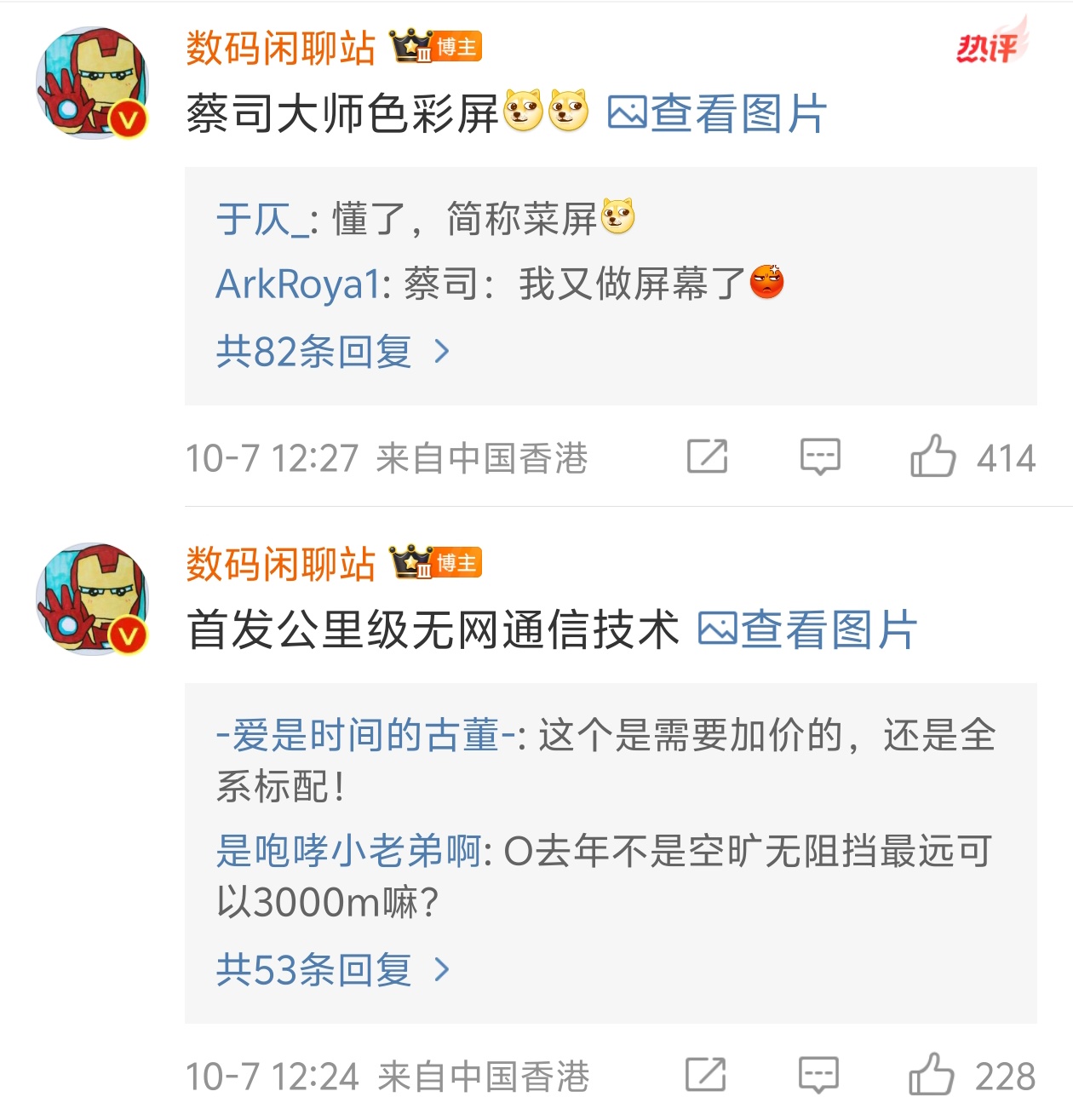Reply to the 蔡司大师色彩屏 comment

tap(820, 457)
